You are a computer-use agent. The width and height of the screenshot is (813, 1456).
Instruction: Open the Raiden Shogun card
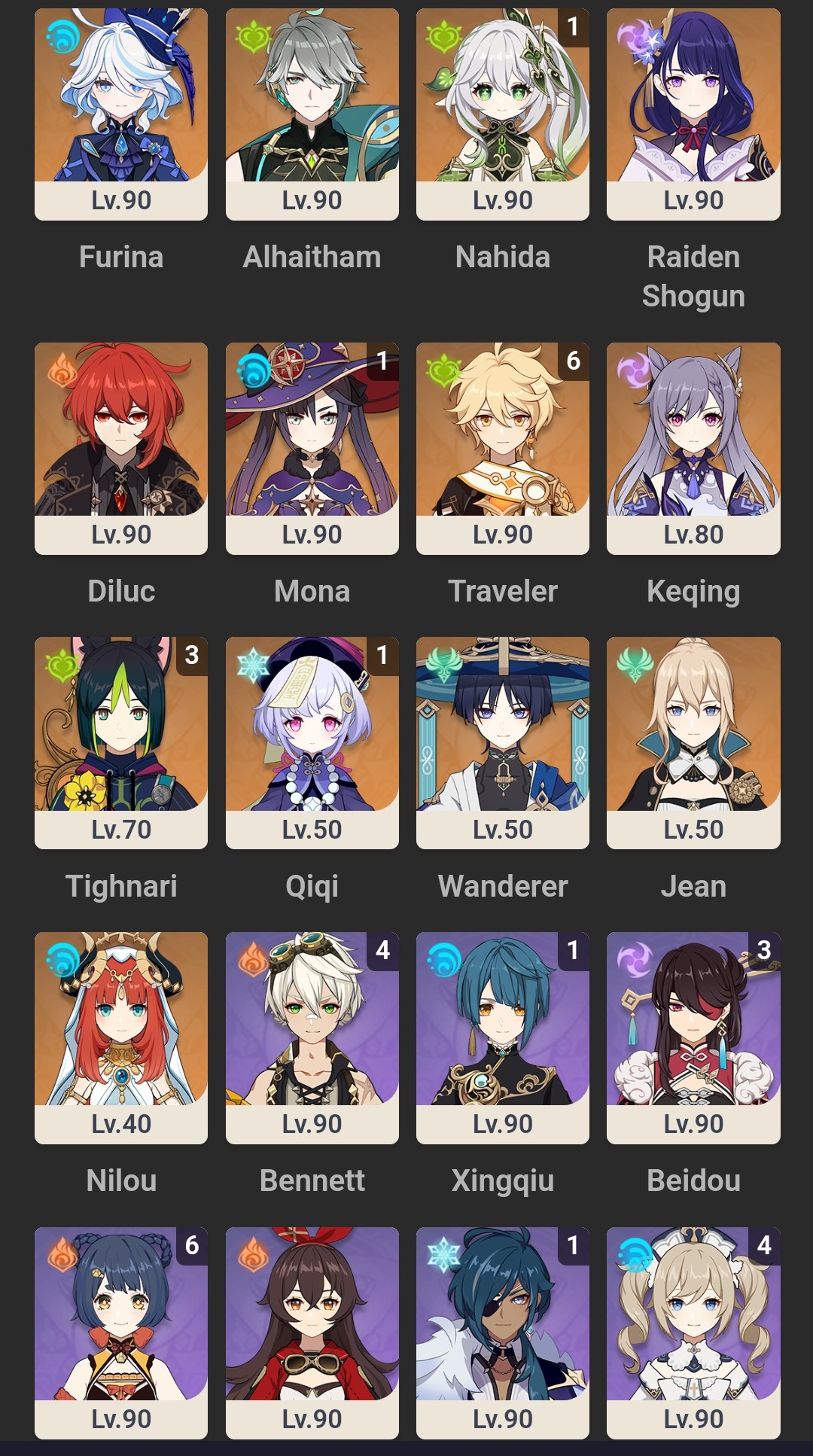[x=693, y=113]
